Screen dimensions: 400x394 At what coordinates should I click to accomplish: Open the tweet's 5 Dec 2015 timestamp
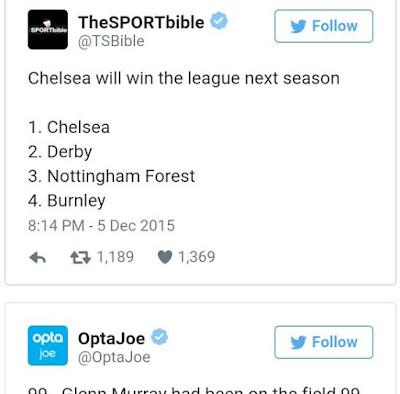[x=101, y=226]
